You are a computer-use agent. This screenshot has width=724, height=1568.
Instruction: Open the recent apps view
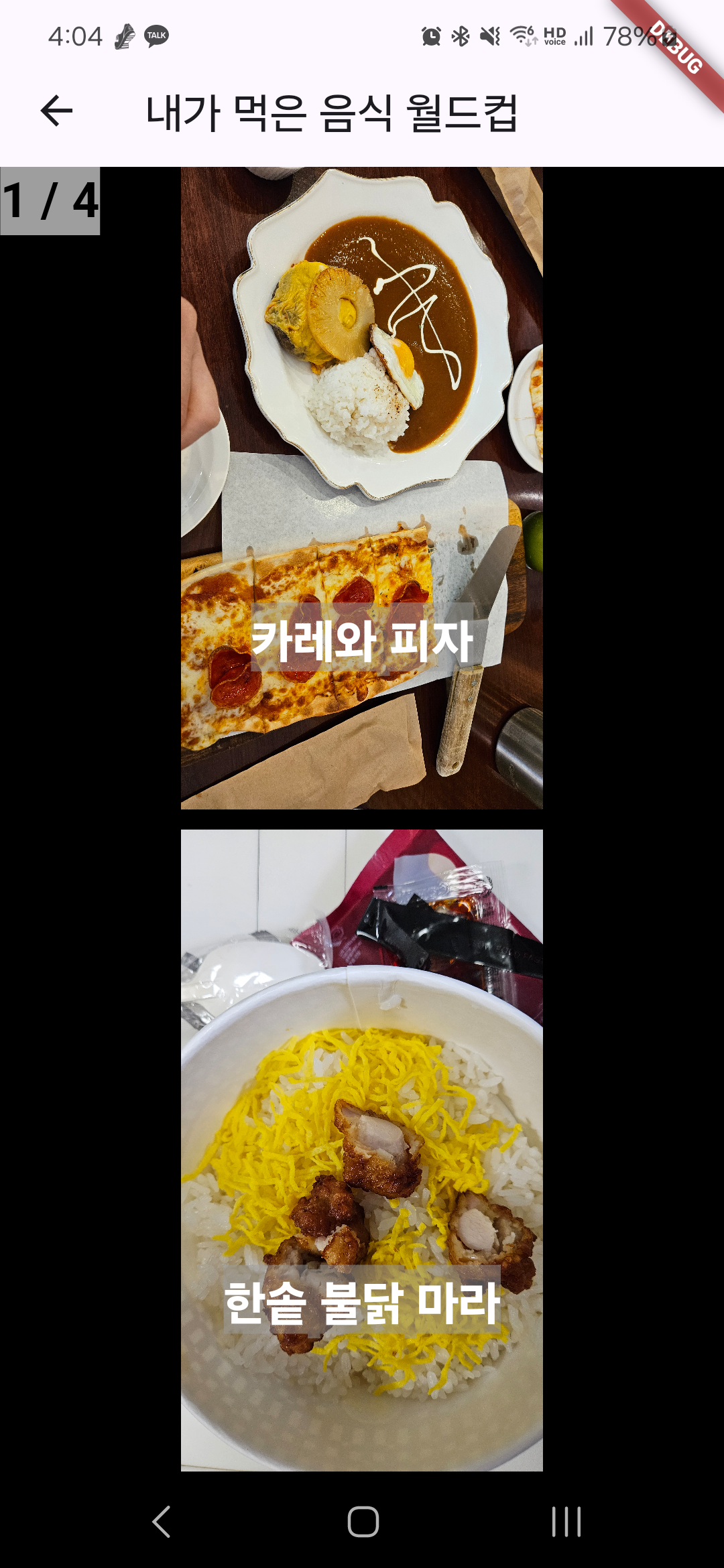point(566,1521)
